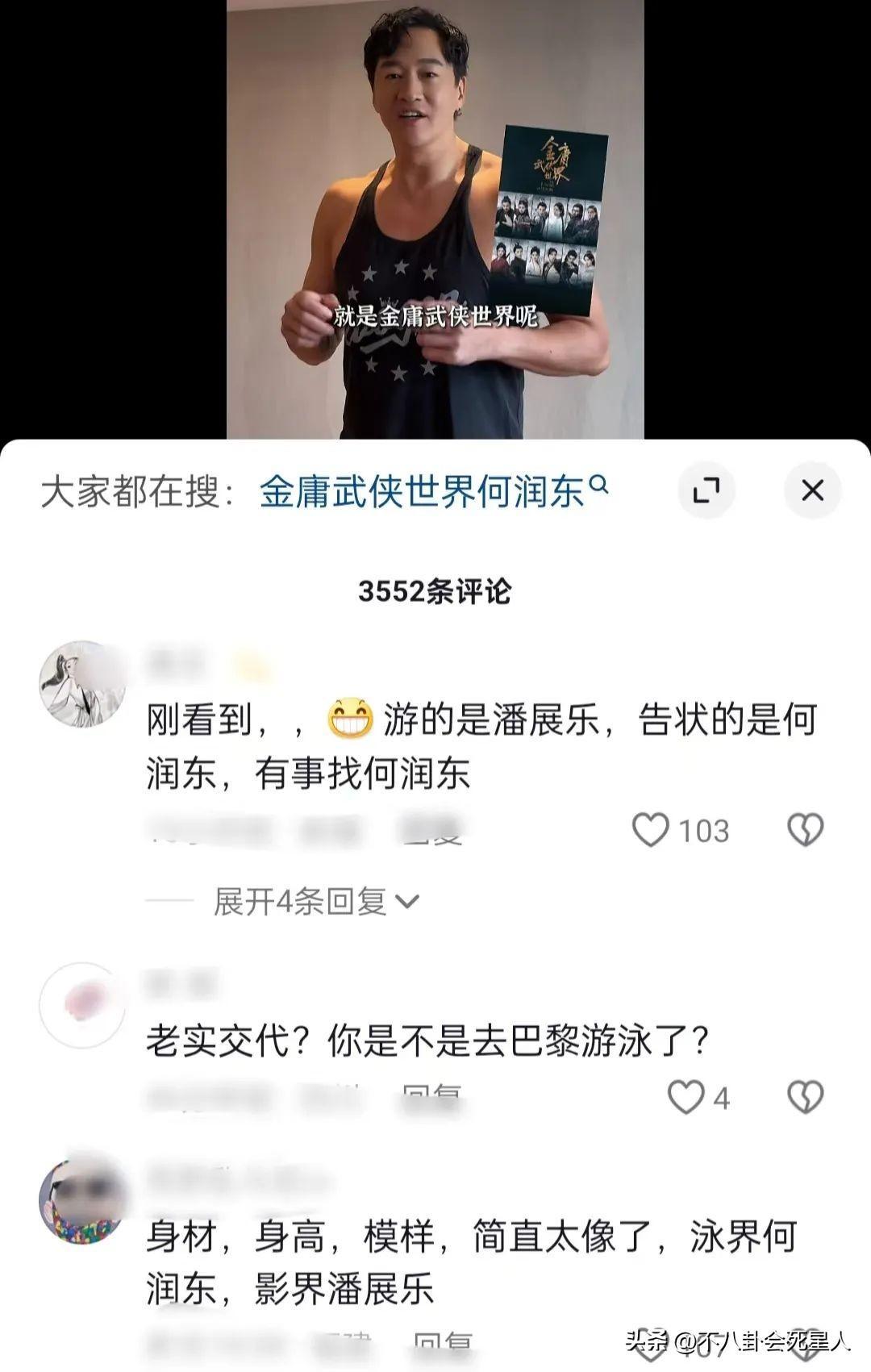Screen dimensions: 871x1372
Task: Close the comments panel
Action: [812, 490]
